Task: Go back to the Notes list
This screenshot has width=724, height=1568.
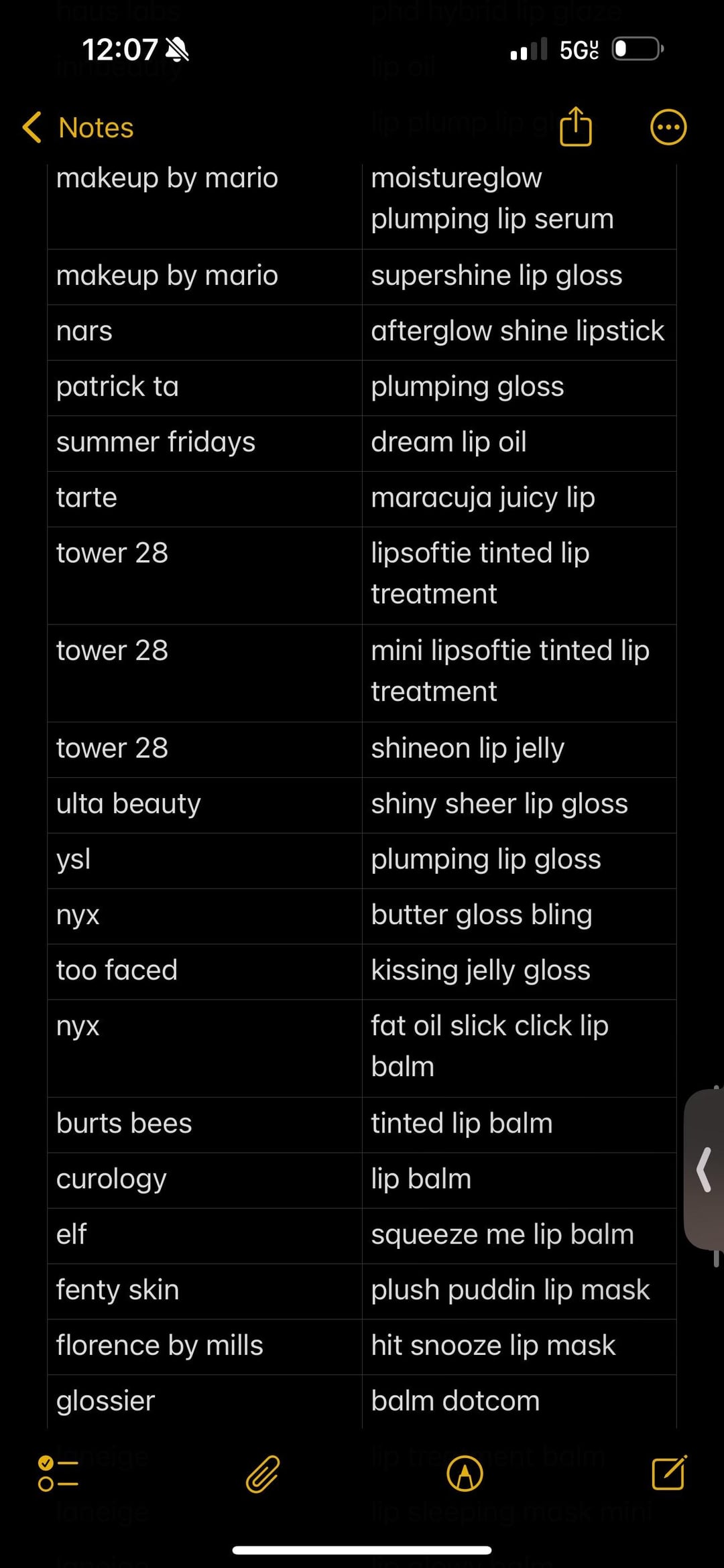Action: point(78,127)
